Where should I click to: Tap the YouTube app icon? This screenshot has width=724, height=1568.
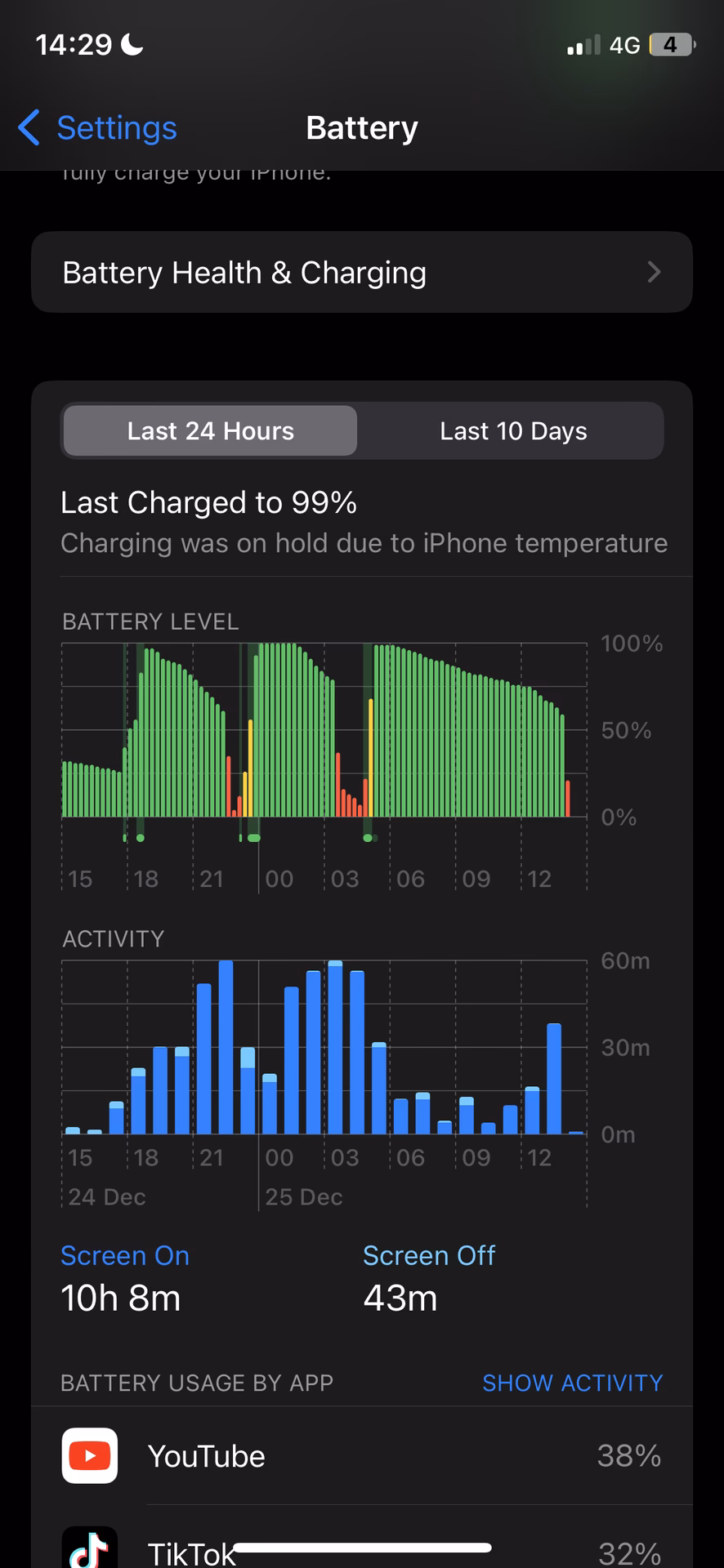89,1455
